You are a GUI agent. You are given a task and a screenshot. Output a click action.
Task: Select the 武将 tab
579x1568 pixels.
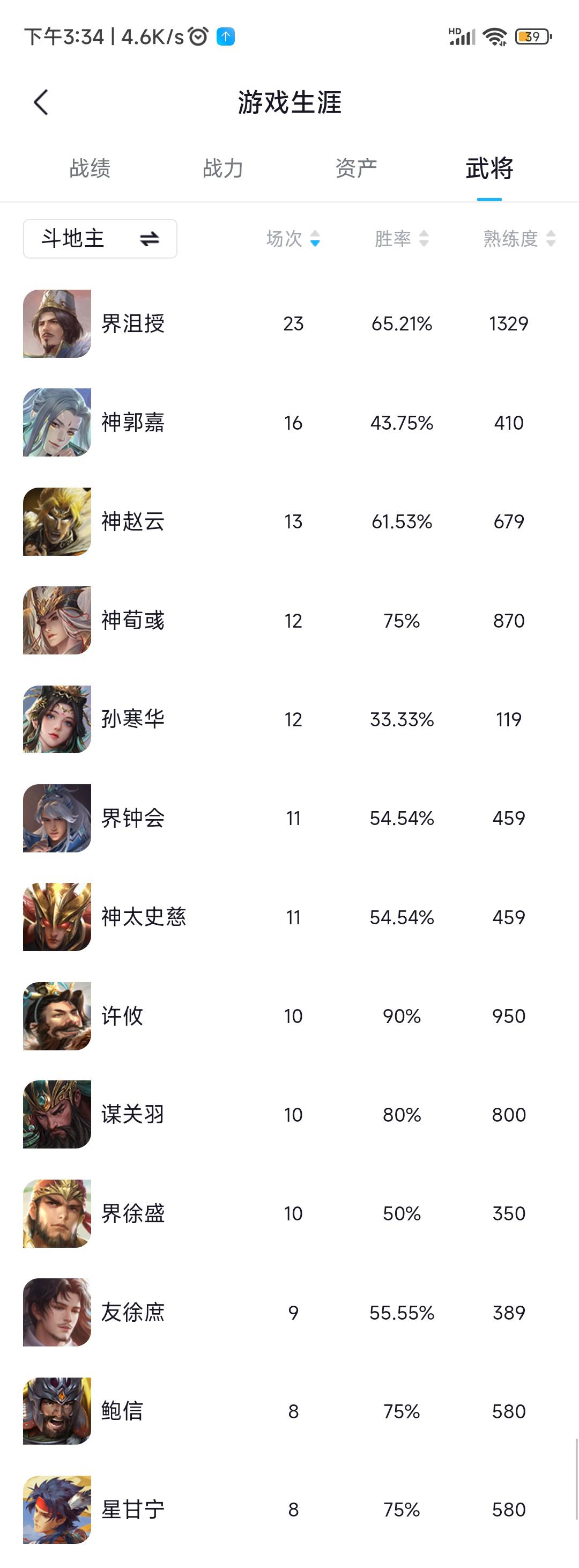pos(489,168)
